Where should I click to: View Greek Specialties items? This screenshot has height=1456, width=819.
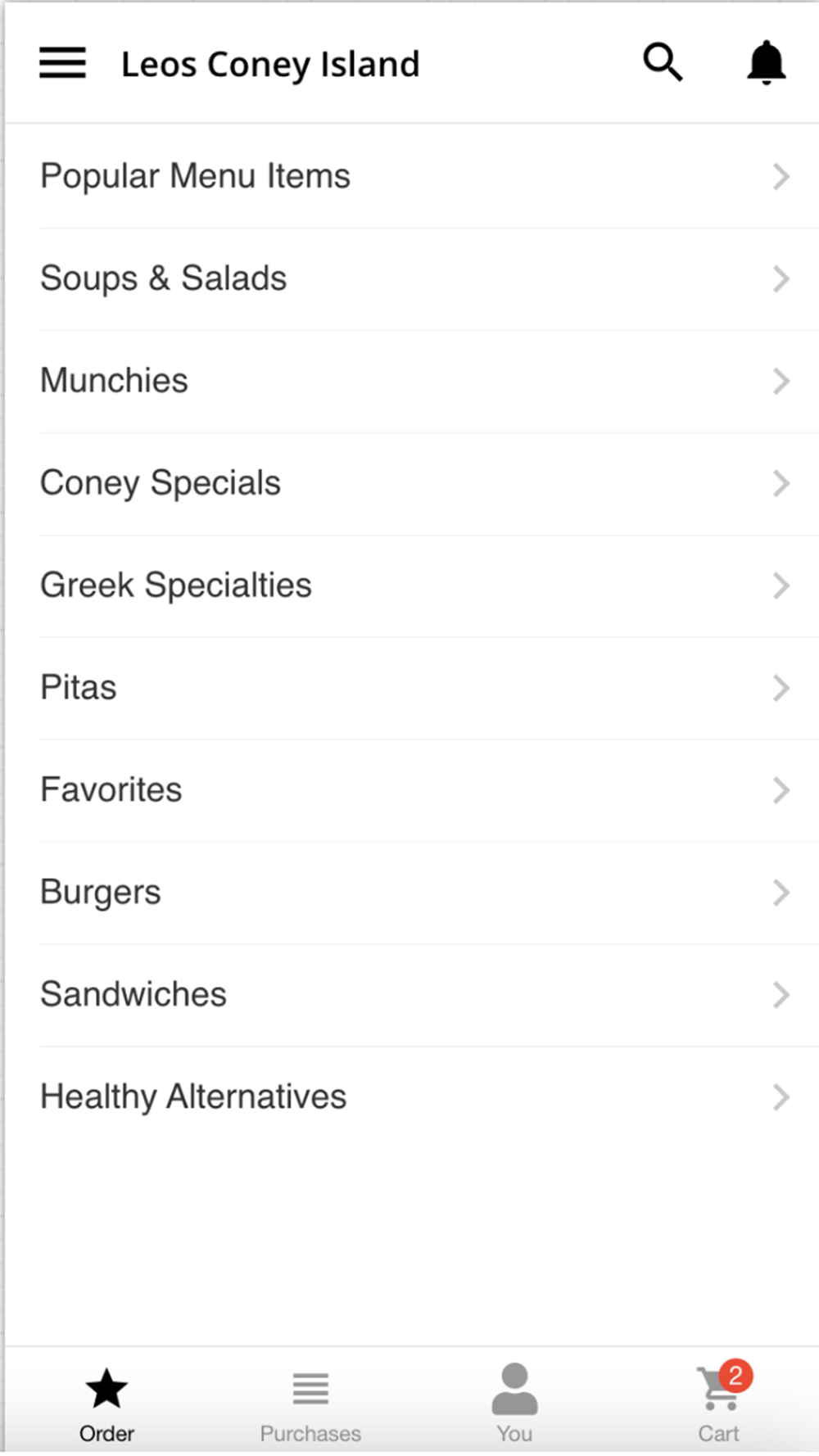[x=412, y=586]
